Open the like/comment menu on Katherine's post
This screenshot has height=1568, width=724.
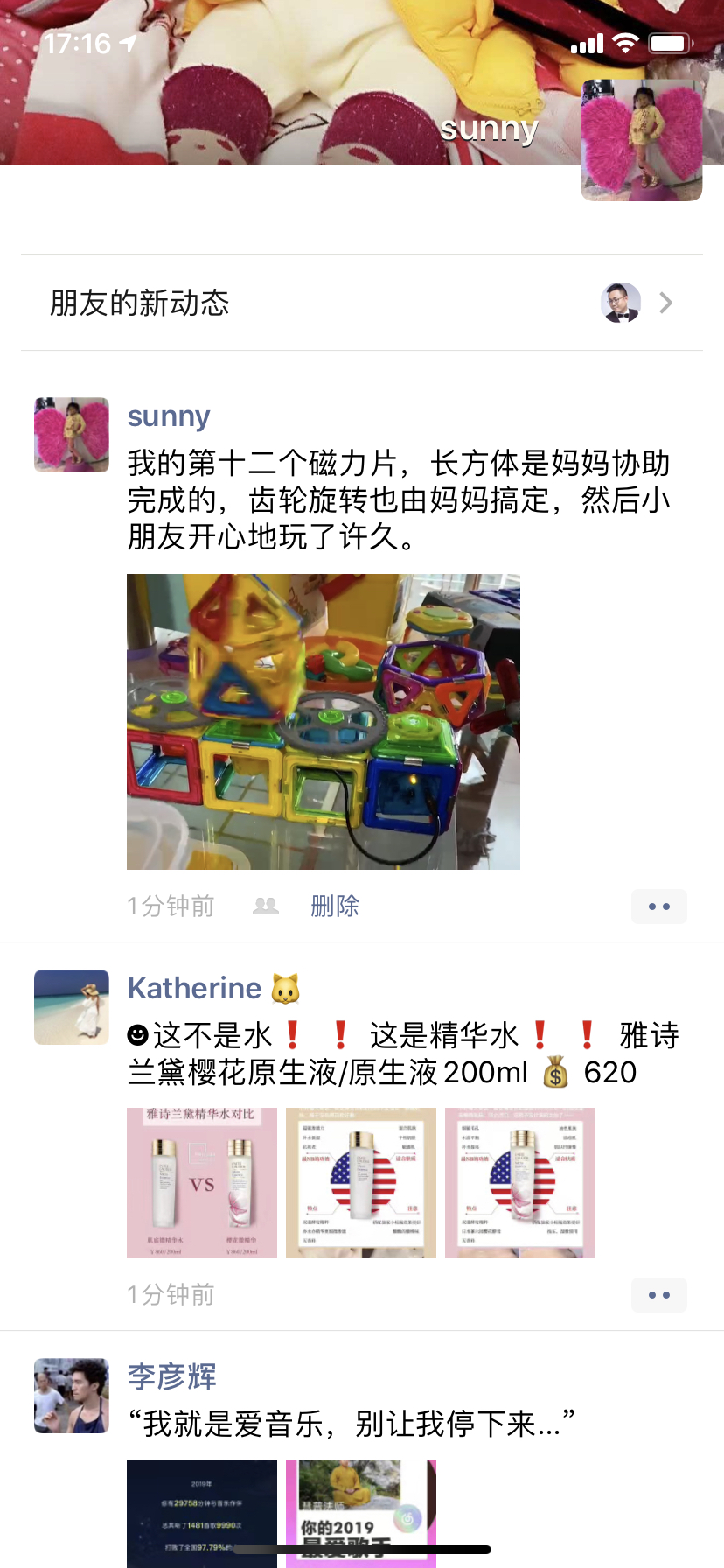pos(658,1295)
